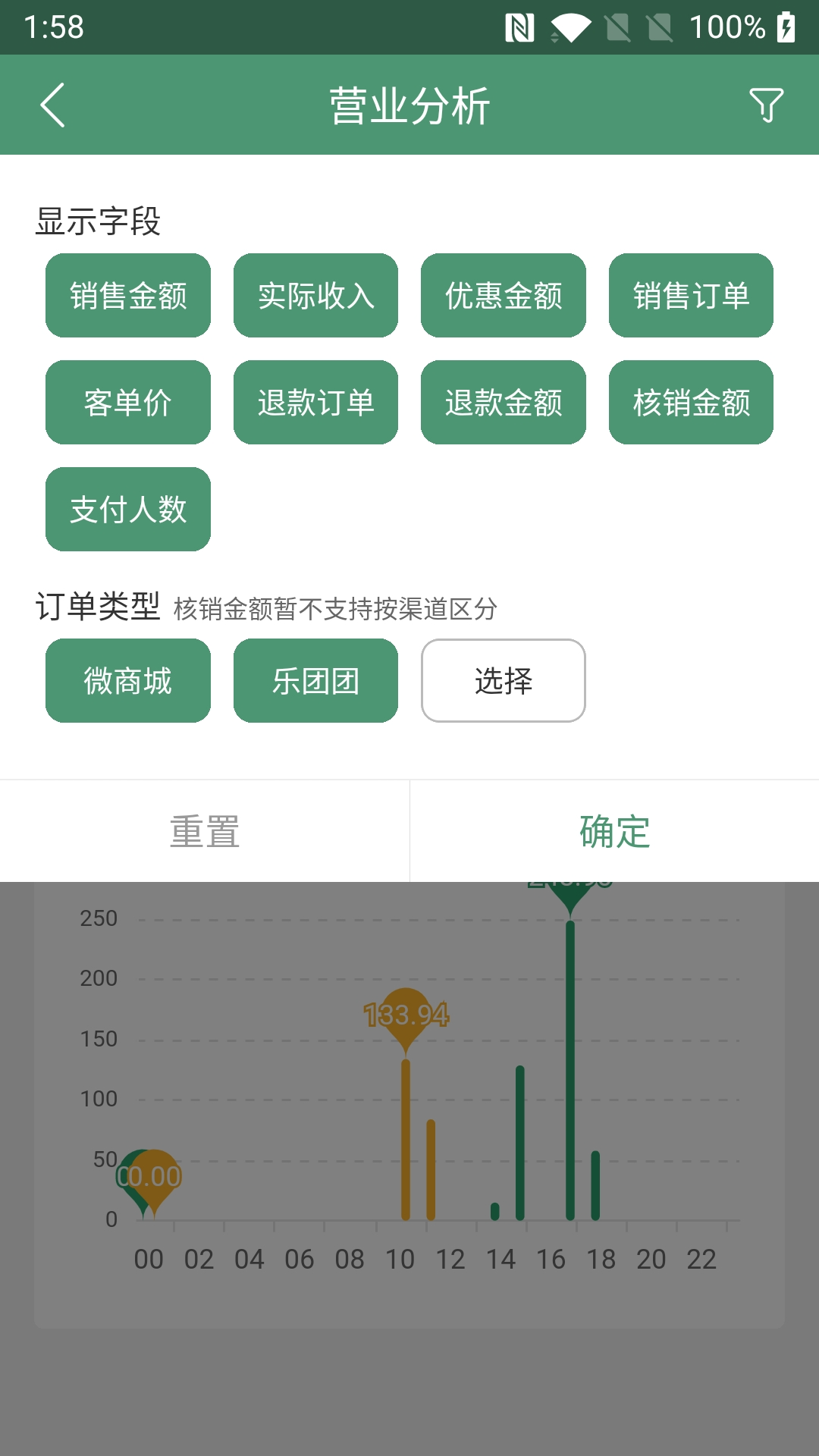Toggle the 销售金额 field chip

click(128, 296)
